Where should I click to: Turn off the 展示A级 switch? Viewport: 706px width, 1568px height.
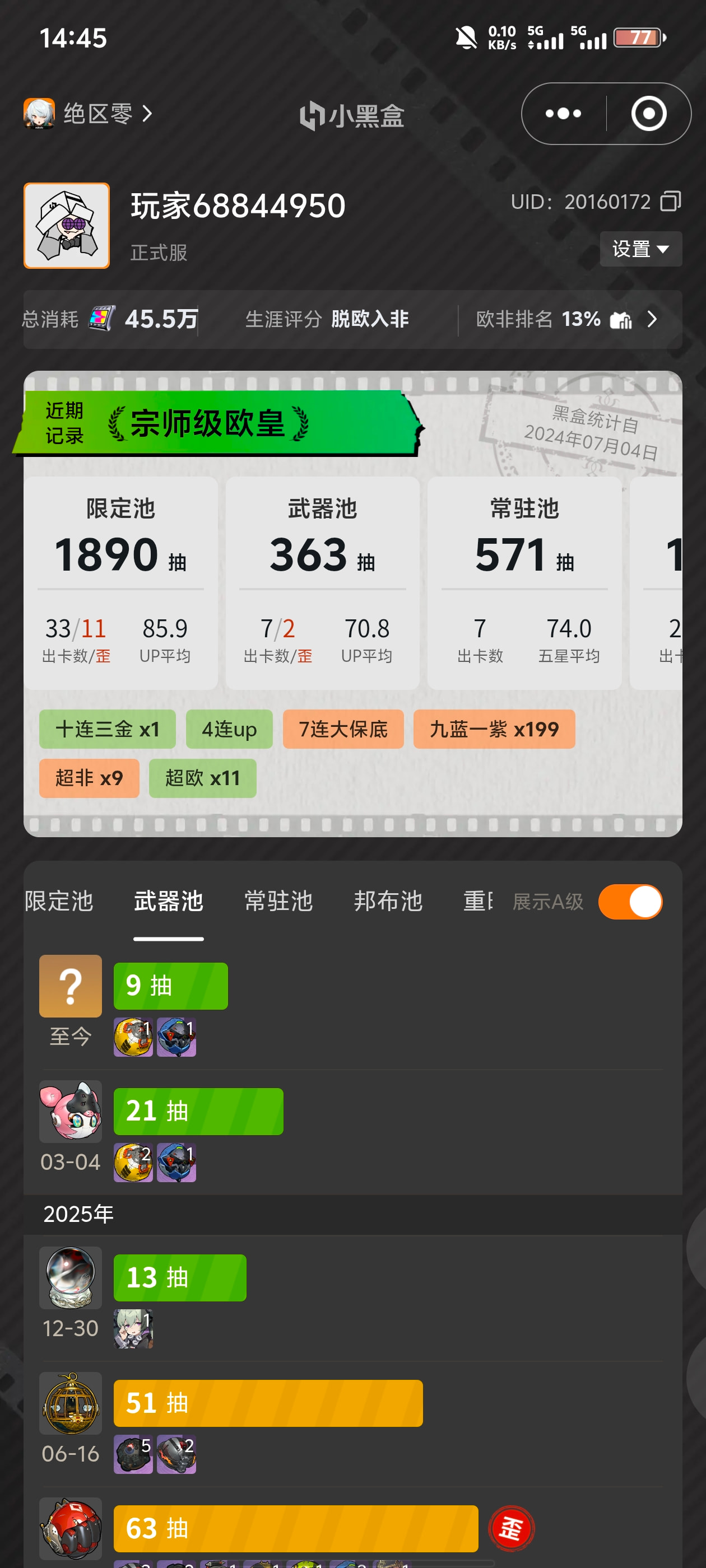coord(630,902)
